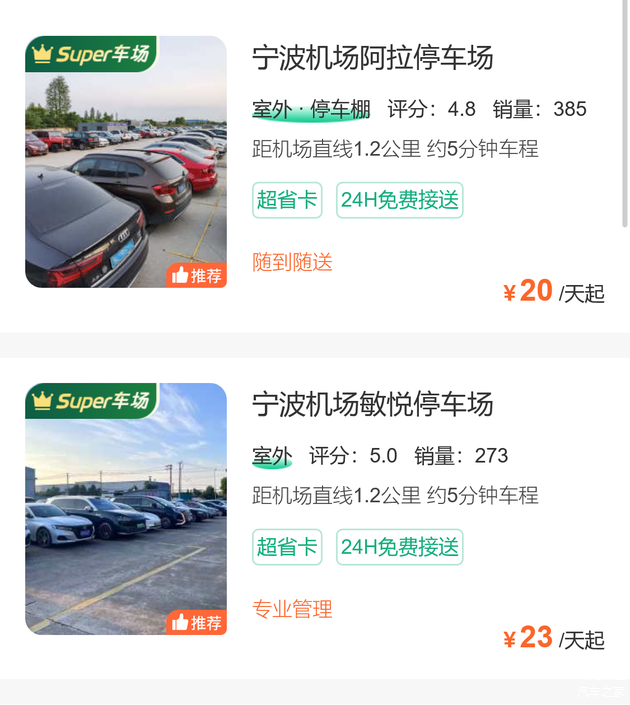The image size is (630, 705).
Task: Open 宁波机场敏悦停车场 parking lot details
Action: pyautogui.click(x=372, y=405)
